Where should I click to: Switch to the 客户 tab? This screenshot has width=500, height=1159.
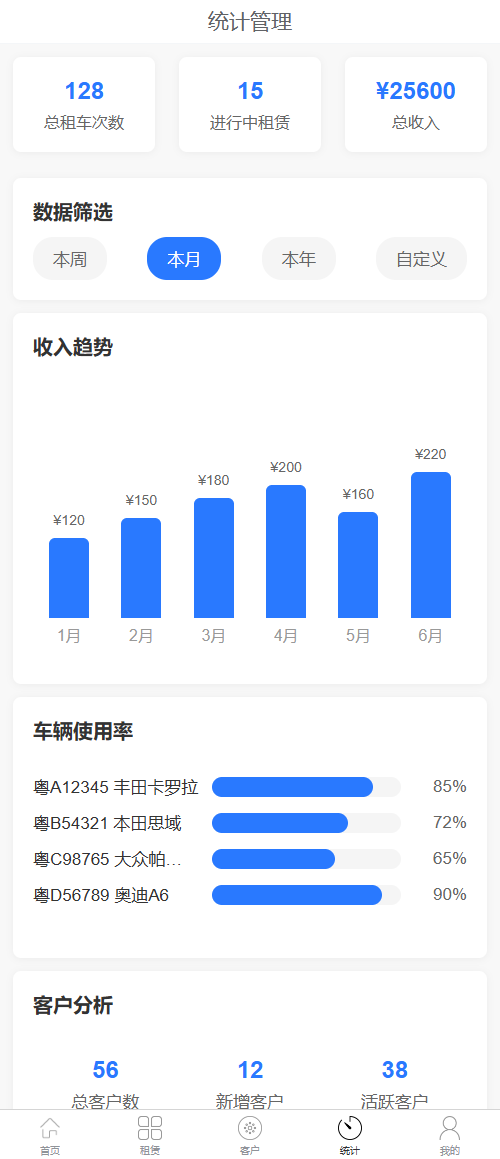click(250, 1135)
